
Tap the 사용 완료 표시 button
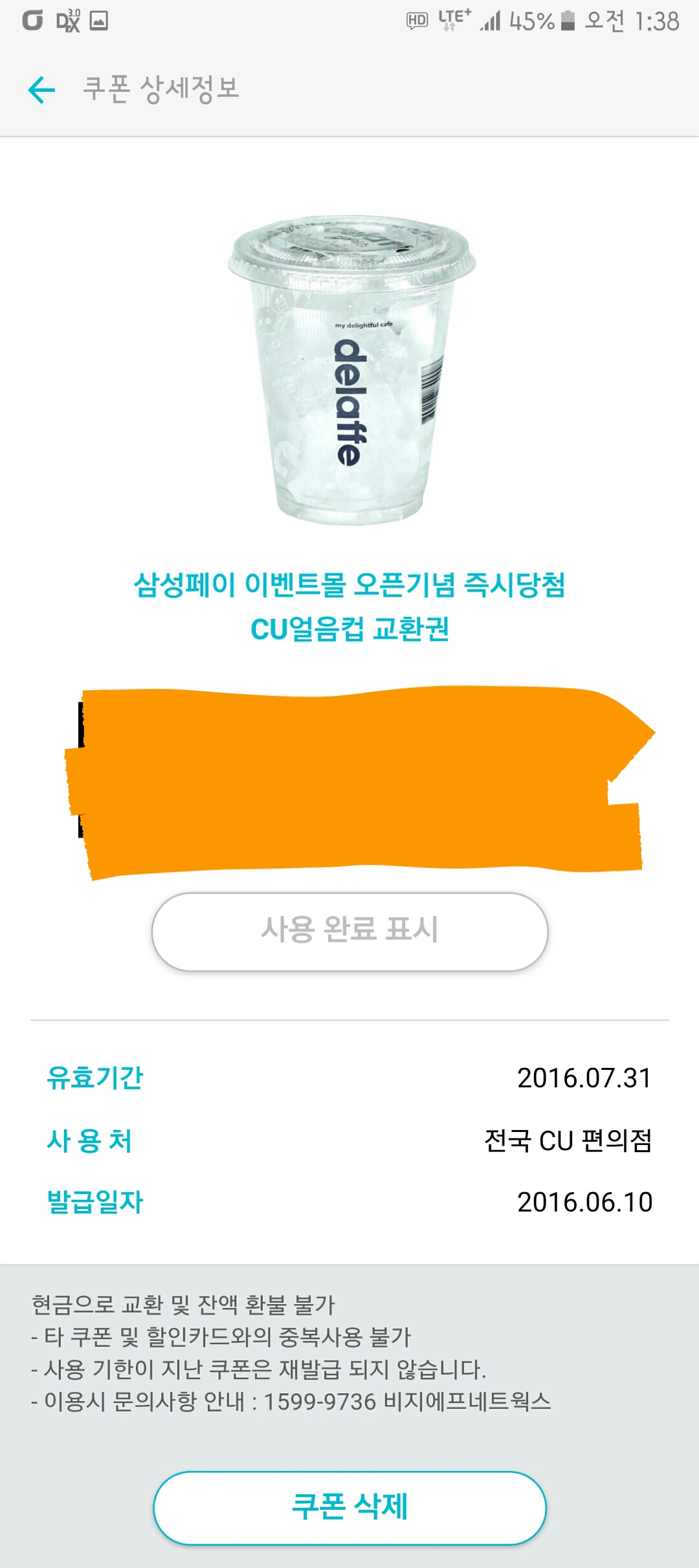(349, 931)
